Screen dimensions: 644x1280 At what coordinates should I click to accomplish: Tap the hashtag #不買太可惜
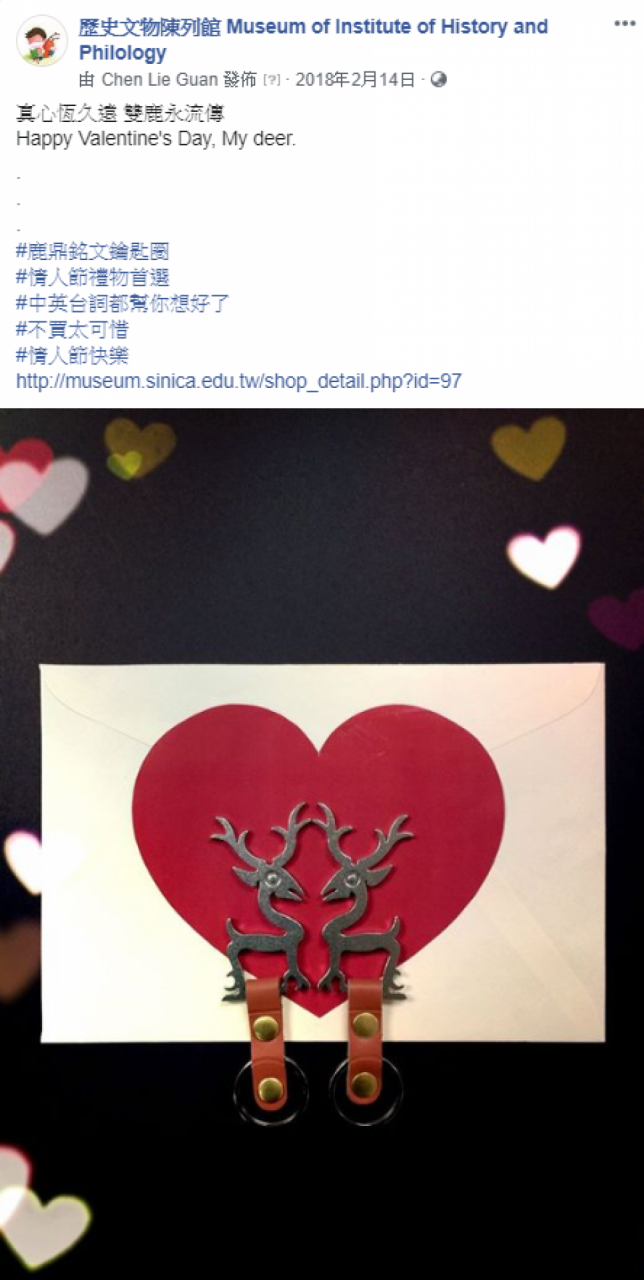click(73, 329)
